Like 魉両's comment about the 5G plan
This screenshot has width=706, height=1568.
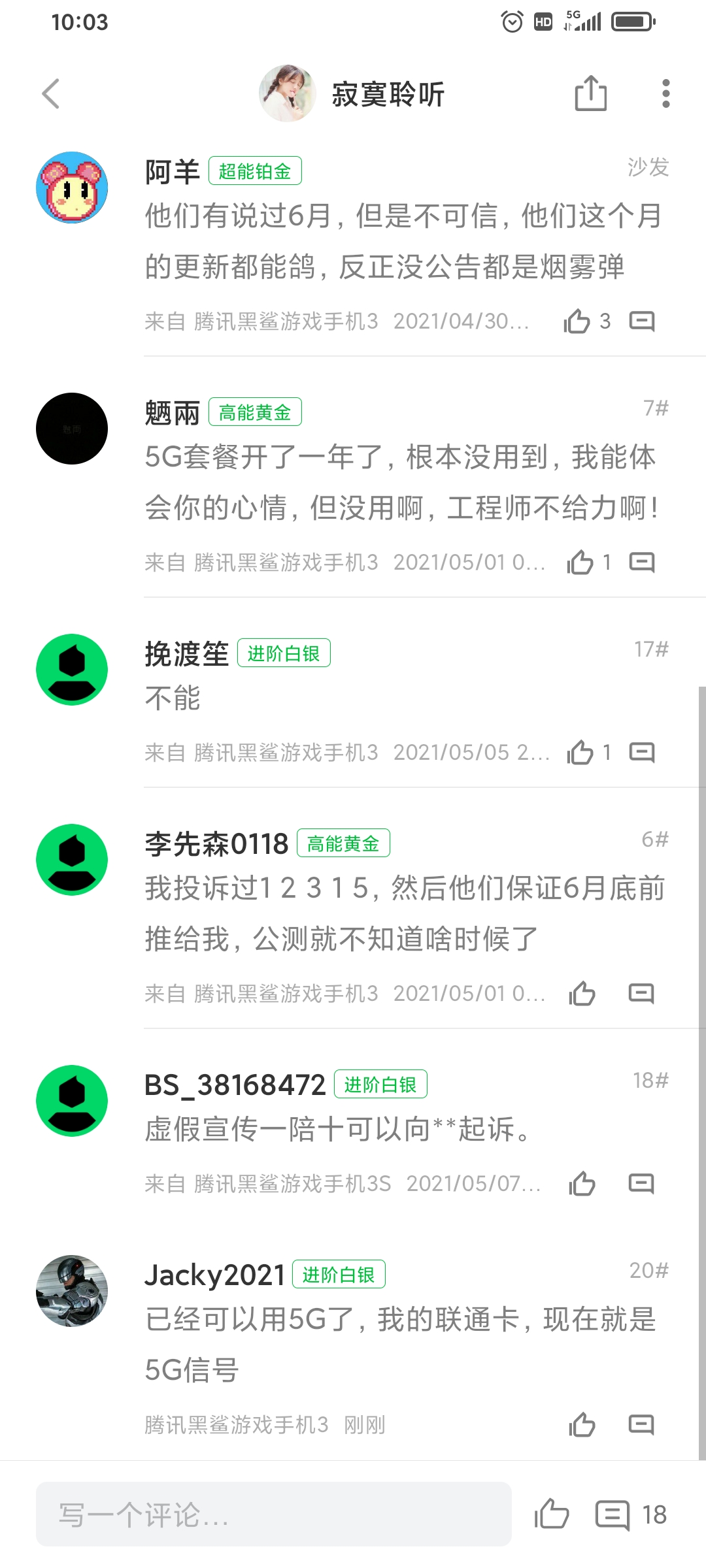click(580, 562)
